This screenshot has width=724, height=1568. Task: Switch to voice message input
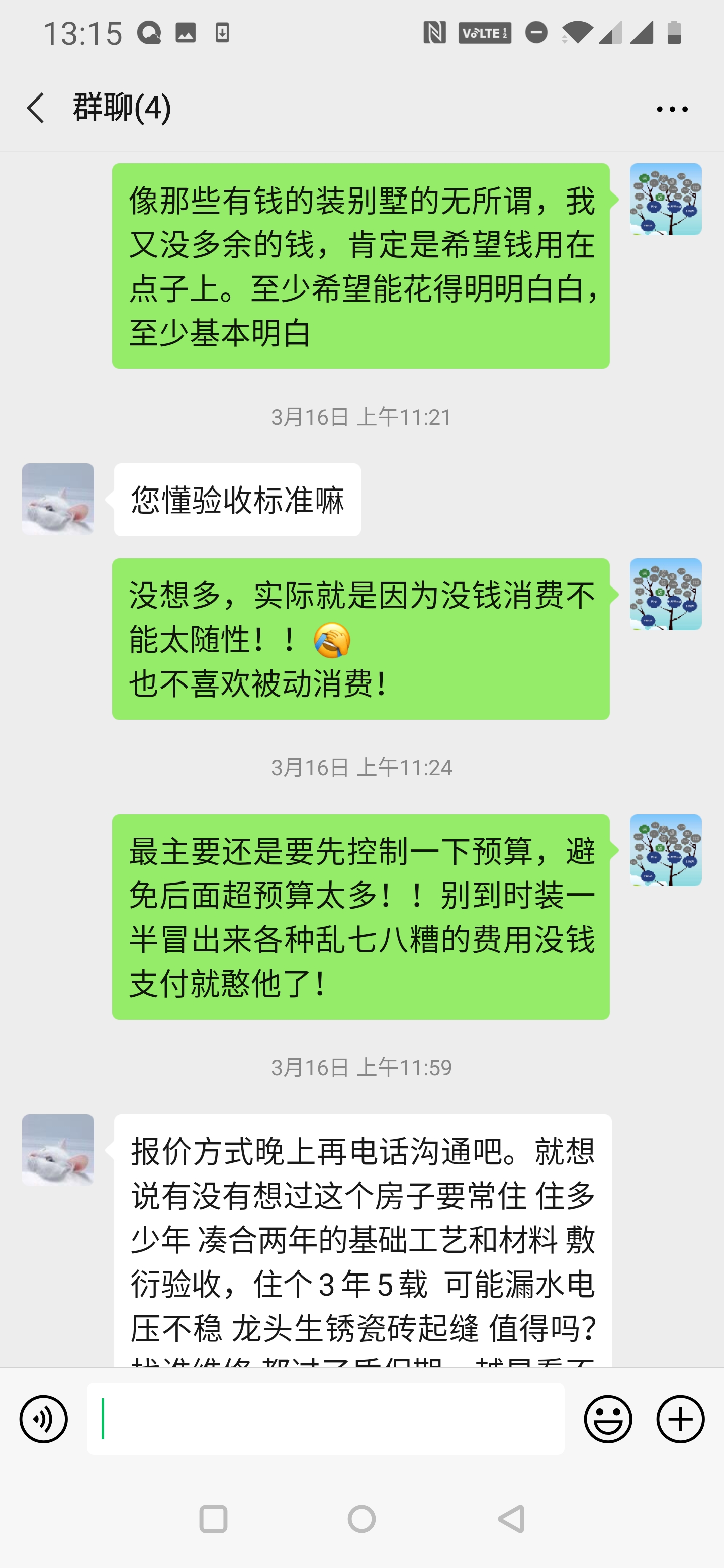coord(43,1419)
